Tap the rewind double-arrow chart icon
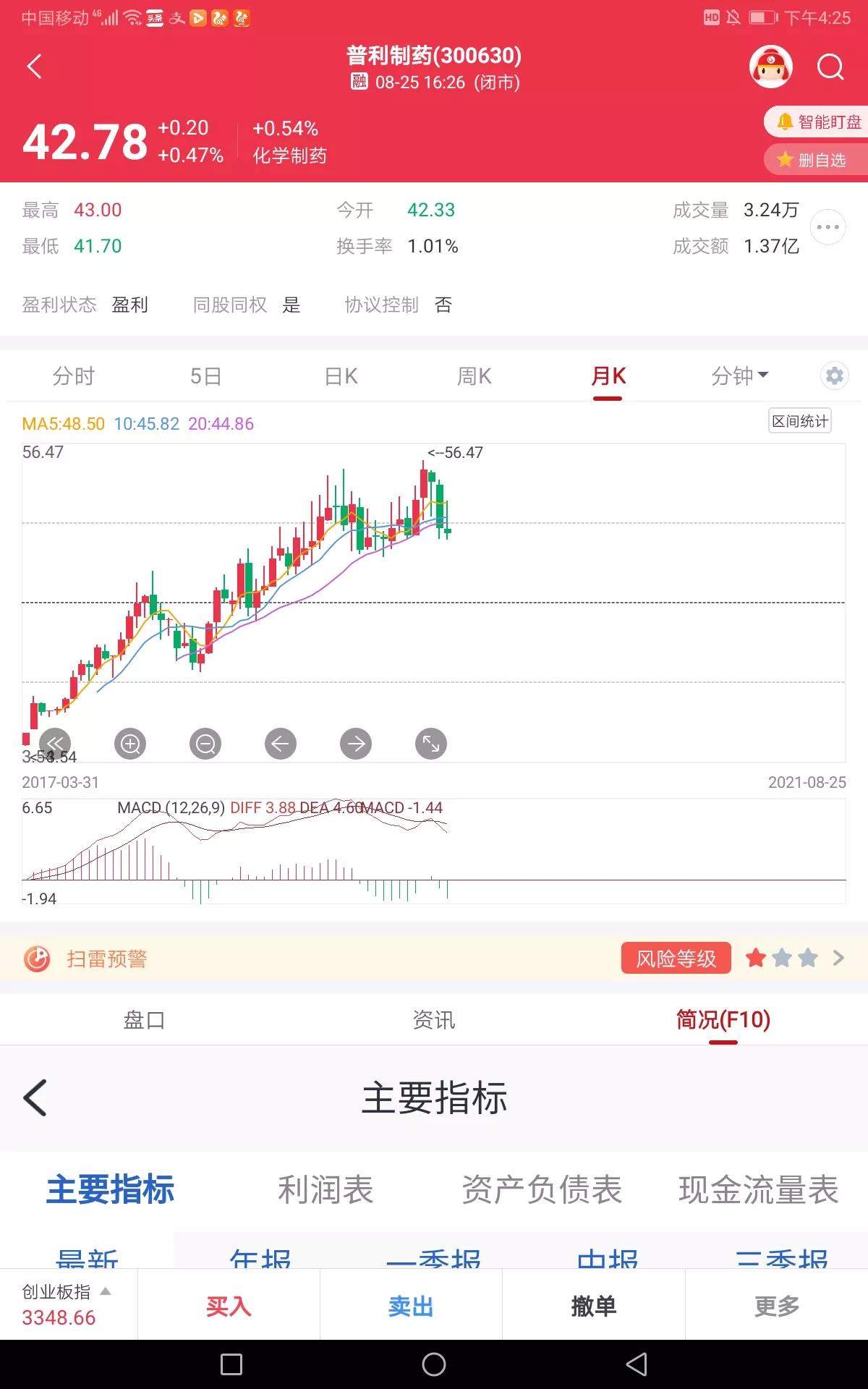Screen dimensions: 868x1389 55,743
